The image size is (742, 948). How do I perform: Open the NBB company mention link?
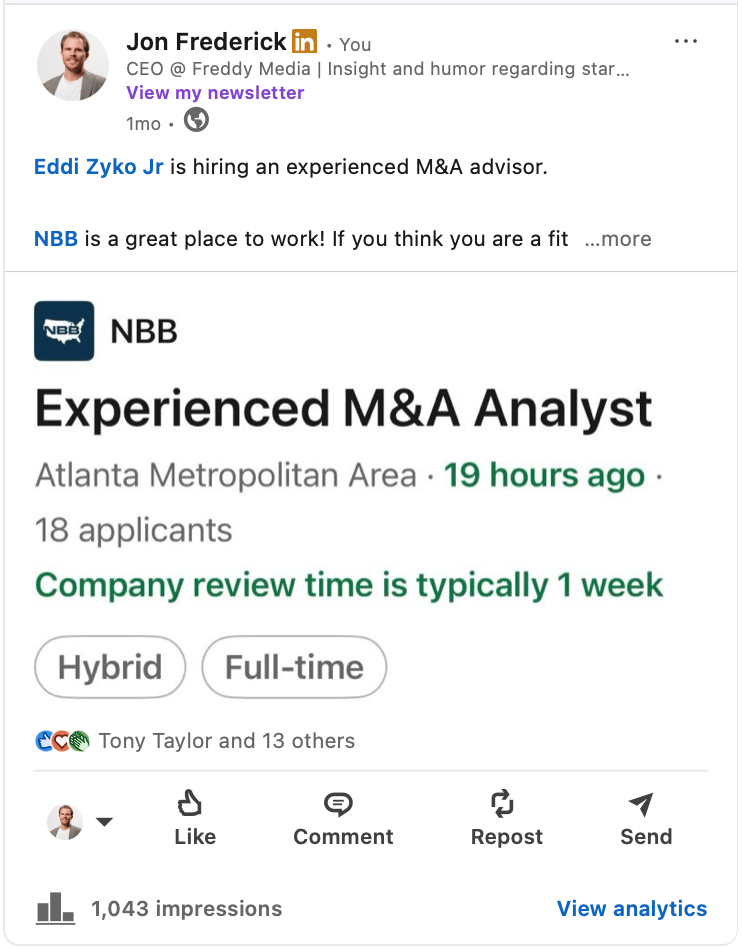(x=56, y=239)
